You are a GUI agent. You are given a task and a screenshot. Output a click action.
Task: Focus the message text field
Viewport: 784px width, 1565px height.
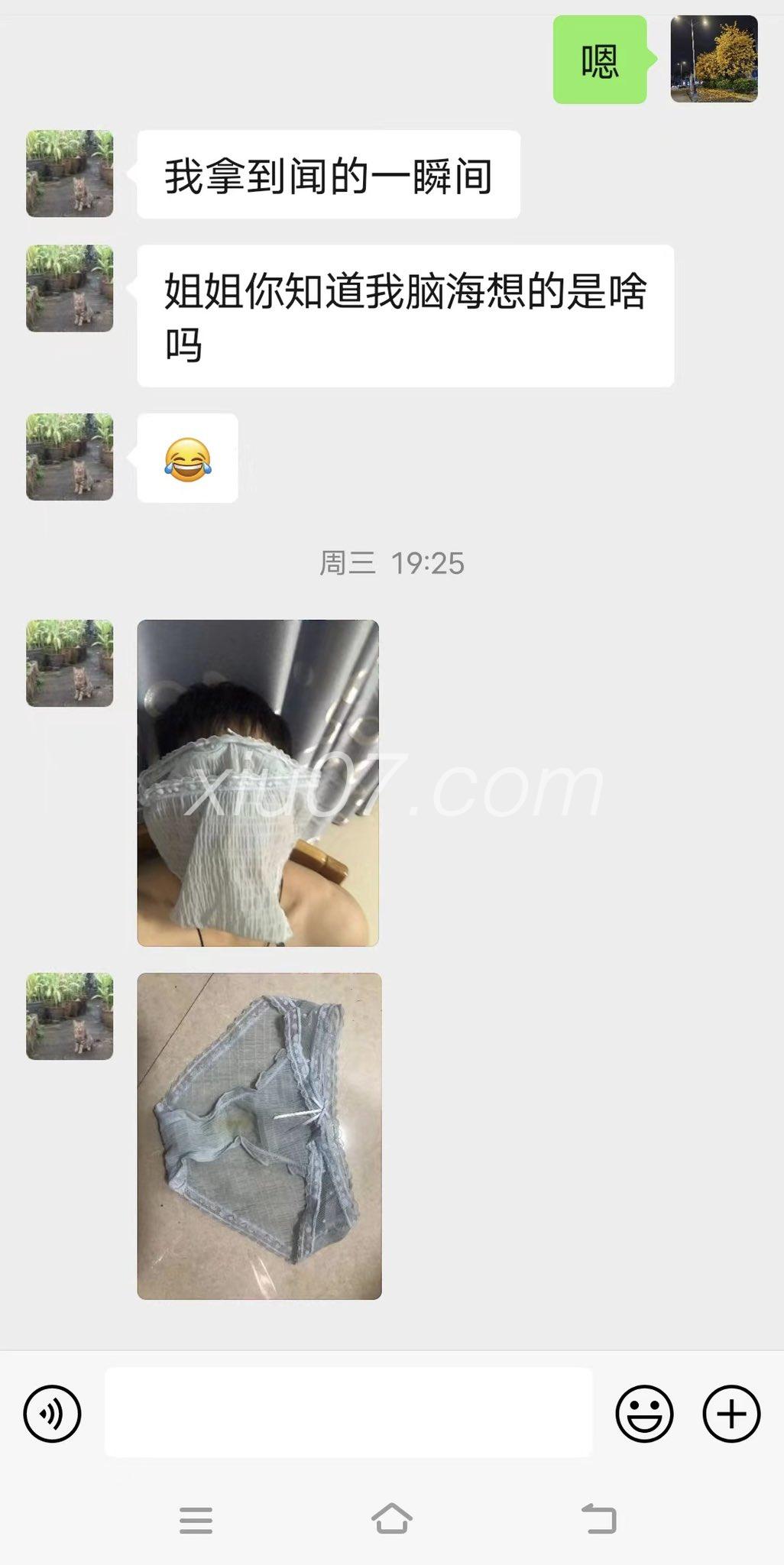click(x=348, y=1413)
